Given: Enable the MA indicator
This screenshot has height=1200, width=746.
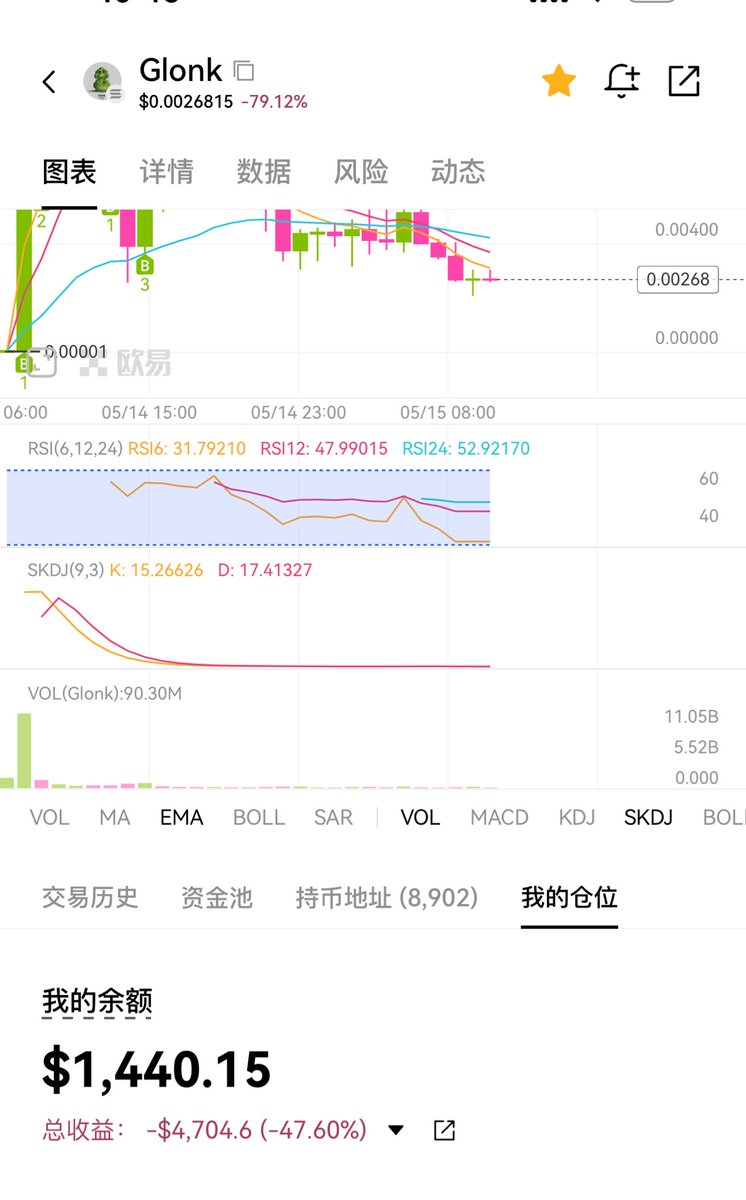Looking at the screenshot, I should coord(115,818).
